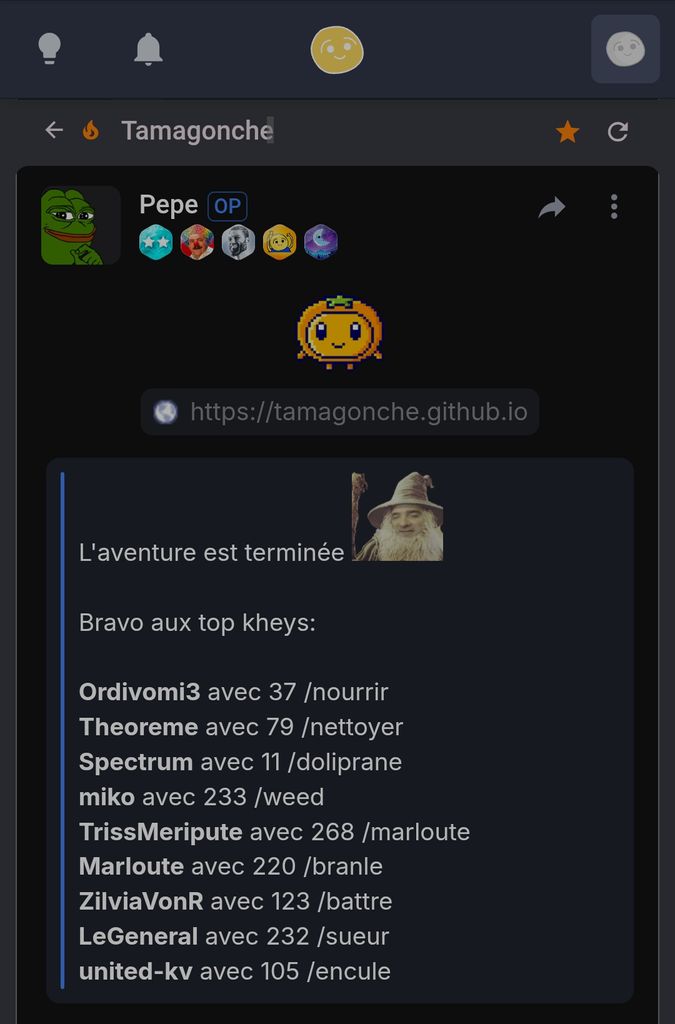Open the post overflow menu
Screen dimensions: 675x1024
point(614,207)
